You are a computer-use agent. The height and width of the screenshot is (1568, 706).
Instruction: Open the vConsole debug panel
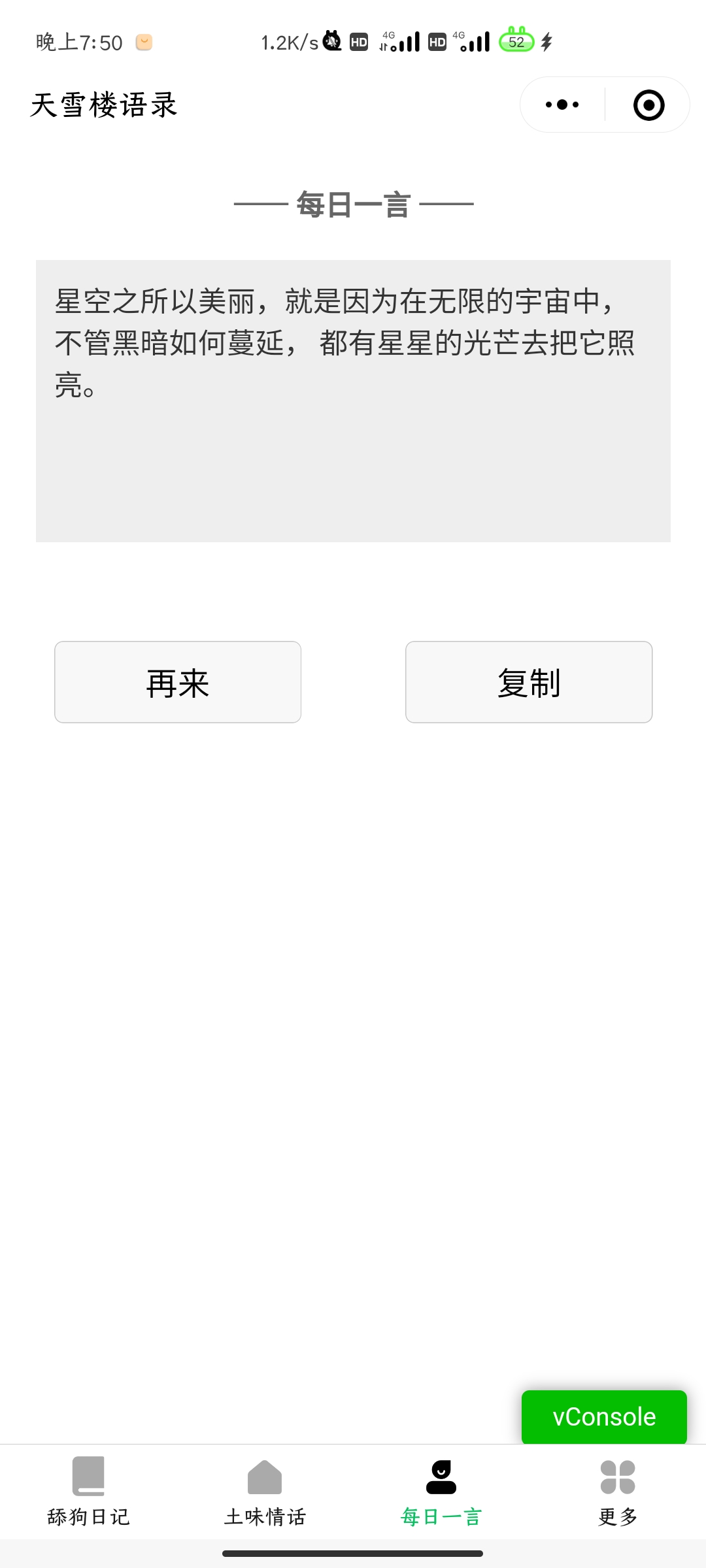pos(604,1416)
